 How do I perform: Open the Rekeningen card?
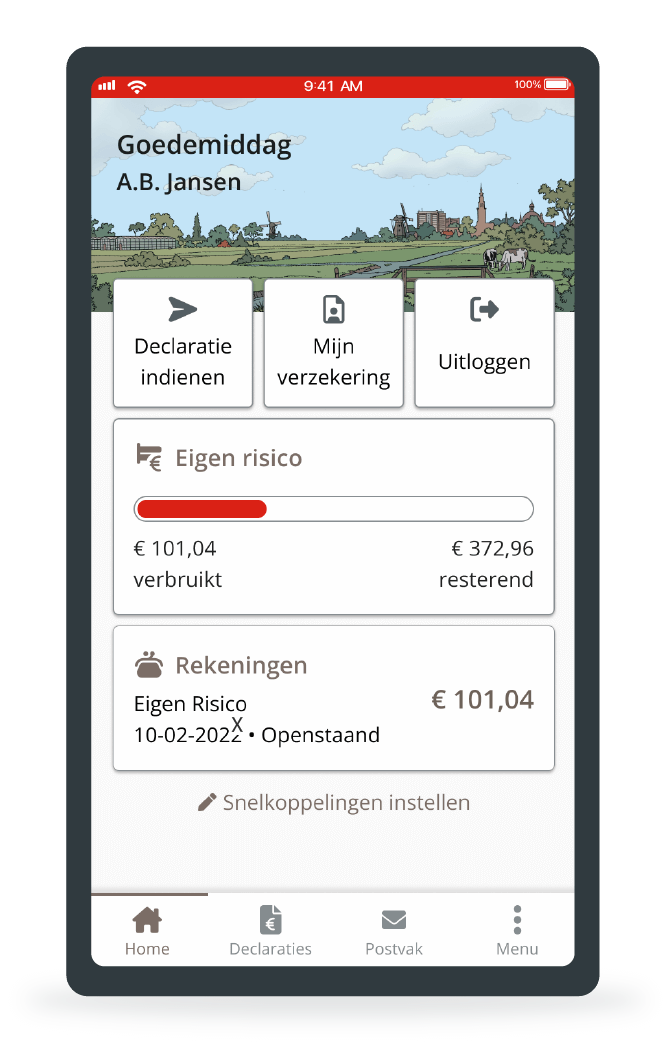click(333, 698)
